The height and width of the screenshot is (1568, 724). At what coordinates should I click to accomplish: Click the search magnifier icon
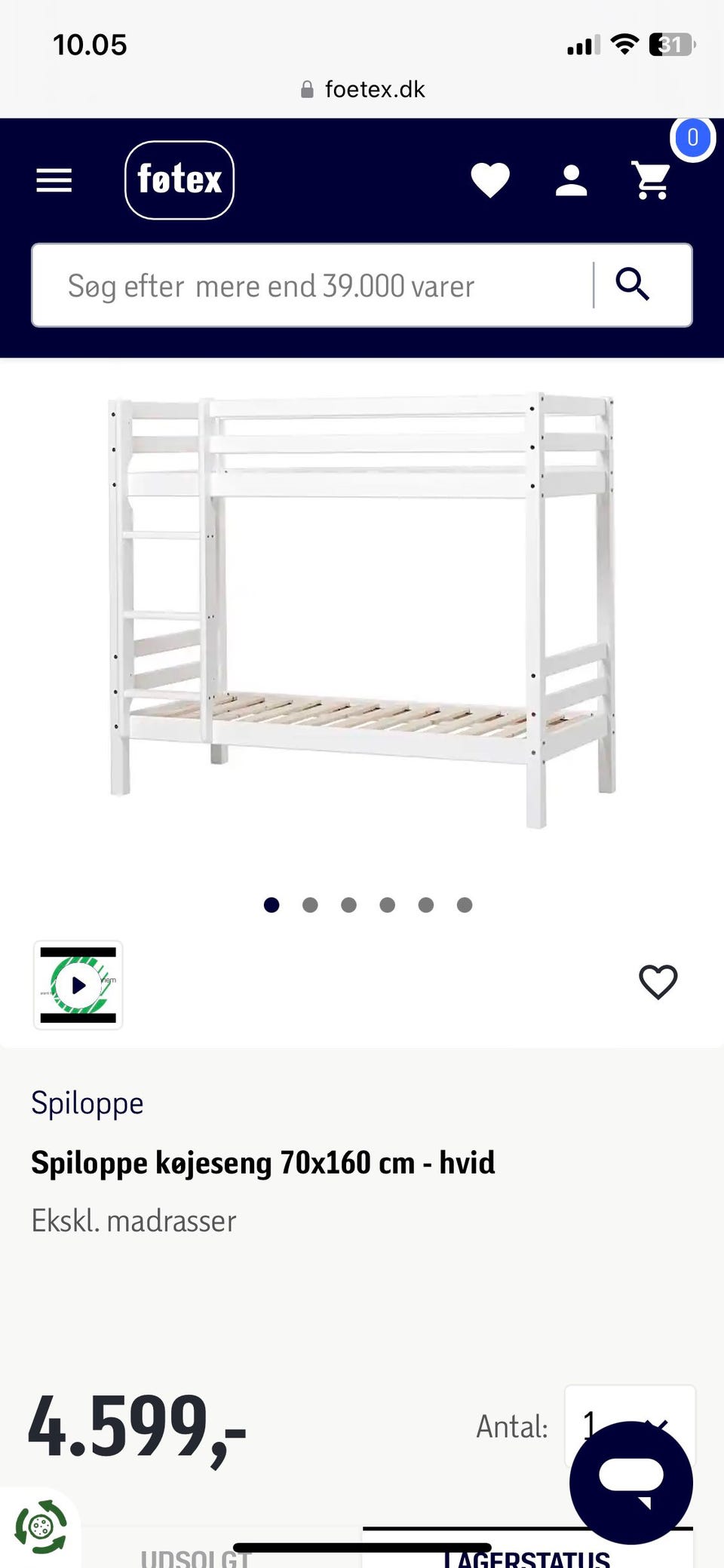633,285
